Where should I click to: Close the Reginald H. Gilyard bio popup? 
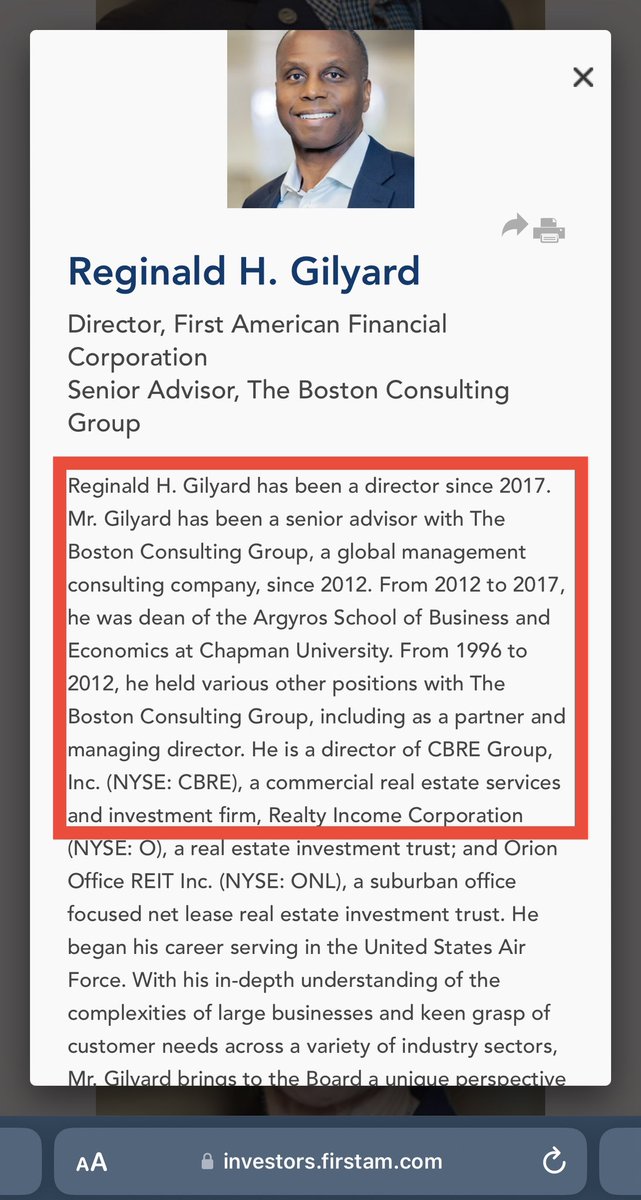[583, 78]
